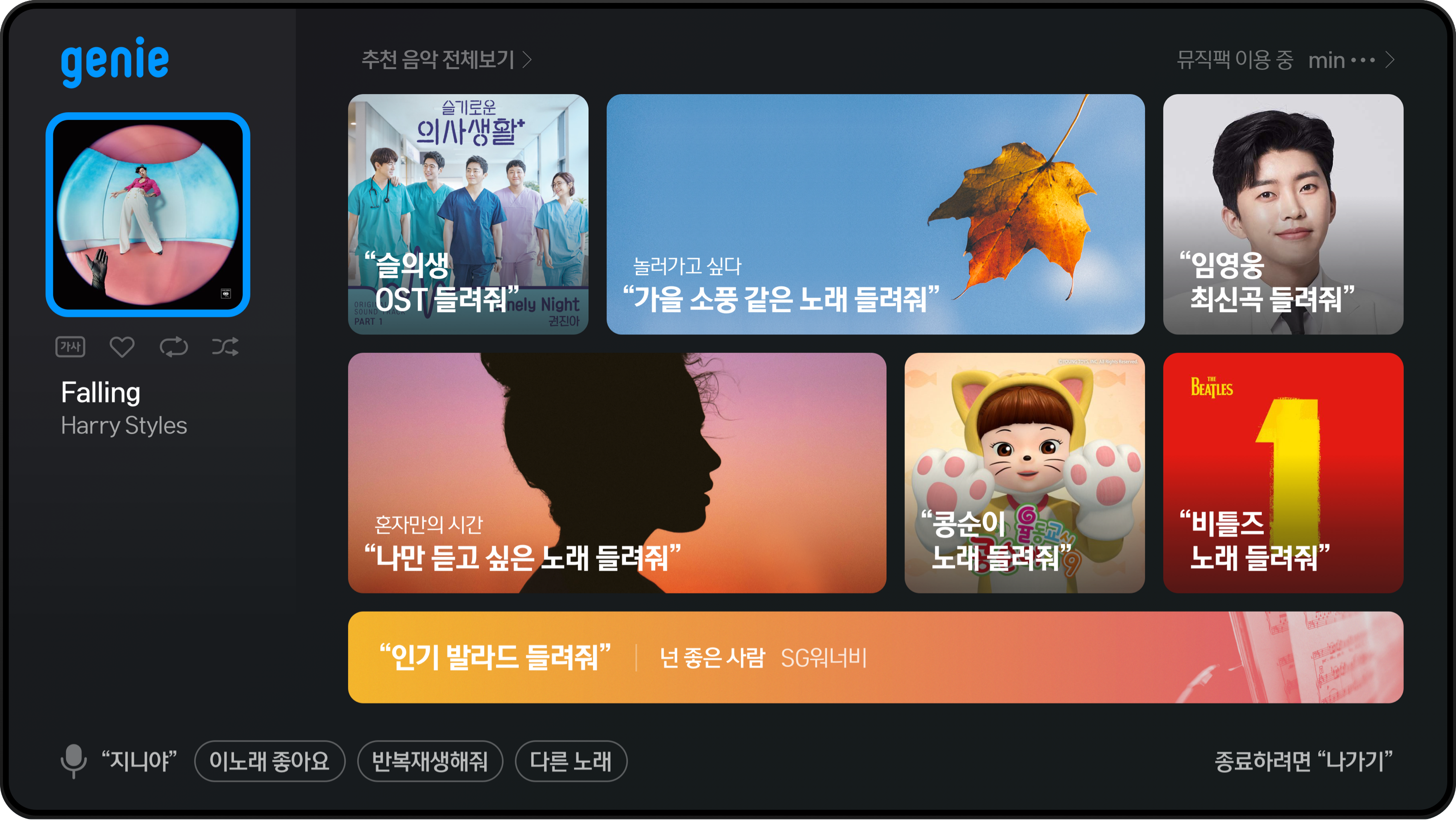
Task: Activate the microphone voice input
Action: point(73,761)
